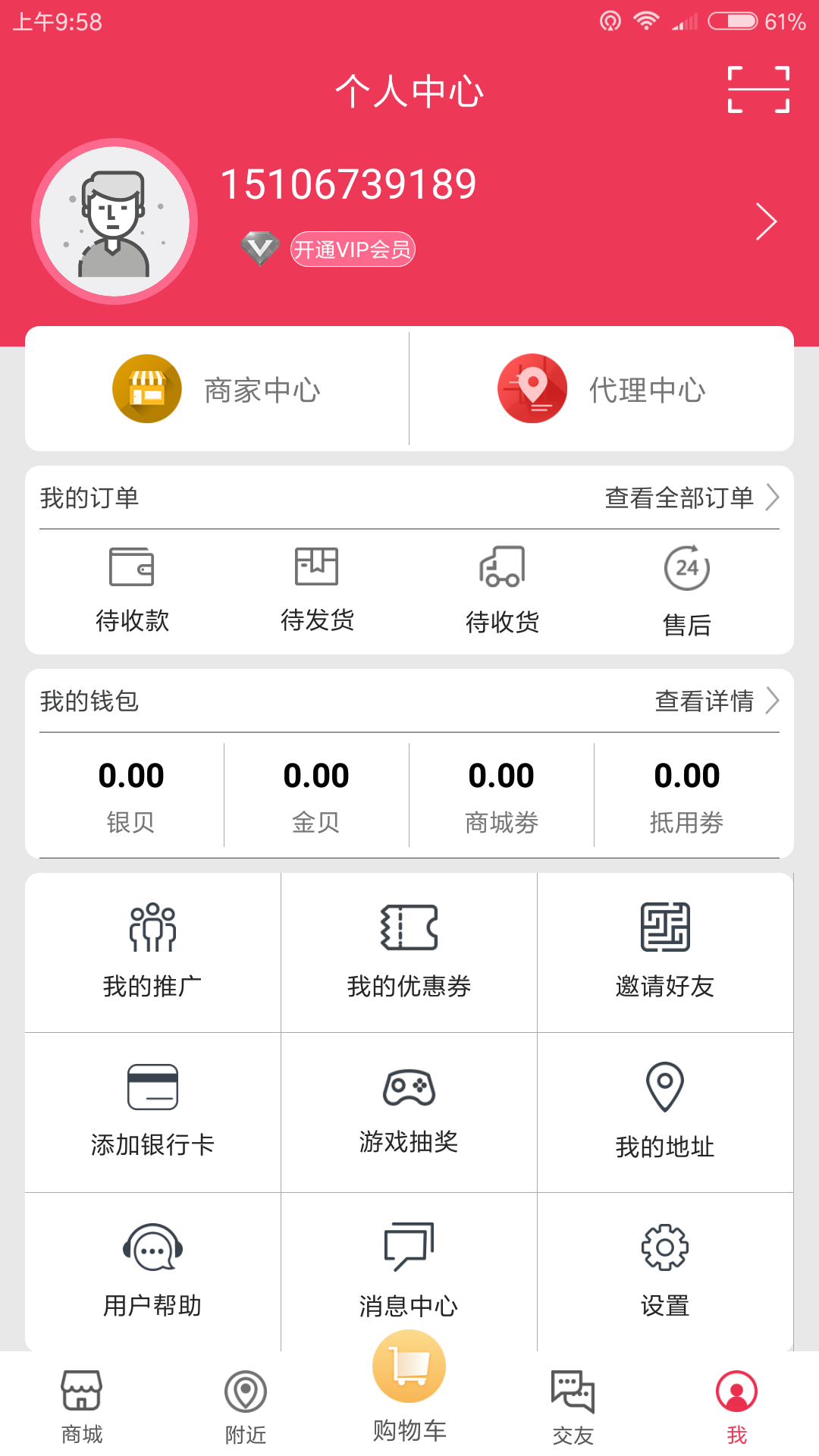Open 设置 settings
The width and height of the screenshot is (819, 1456).
(665, 1271)
